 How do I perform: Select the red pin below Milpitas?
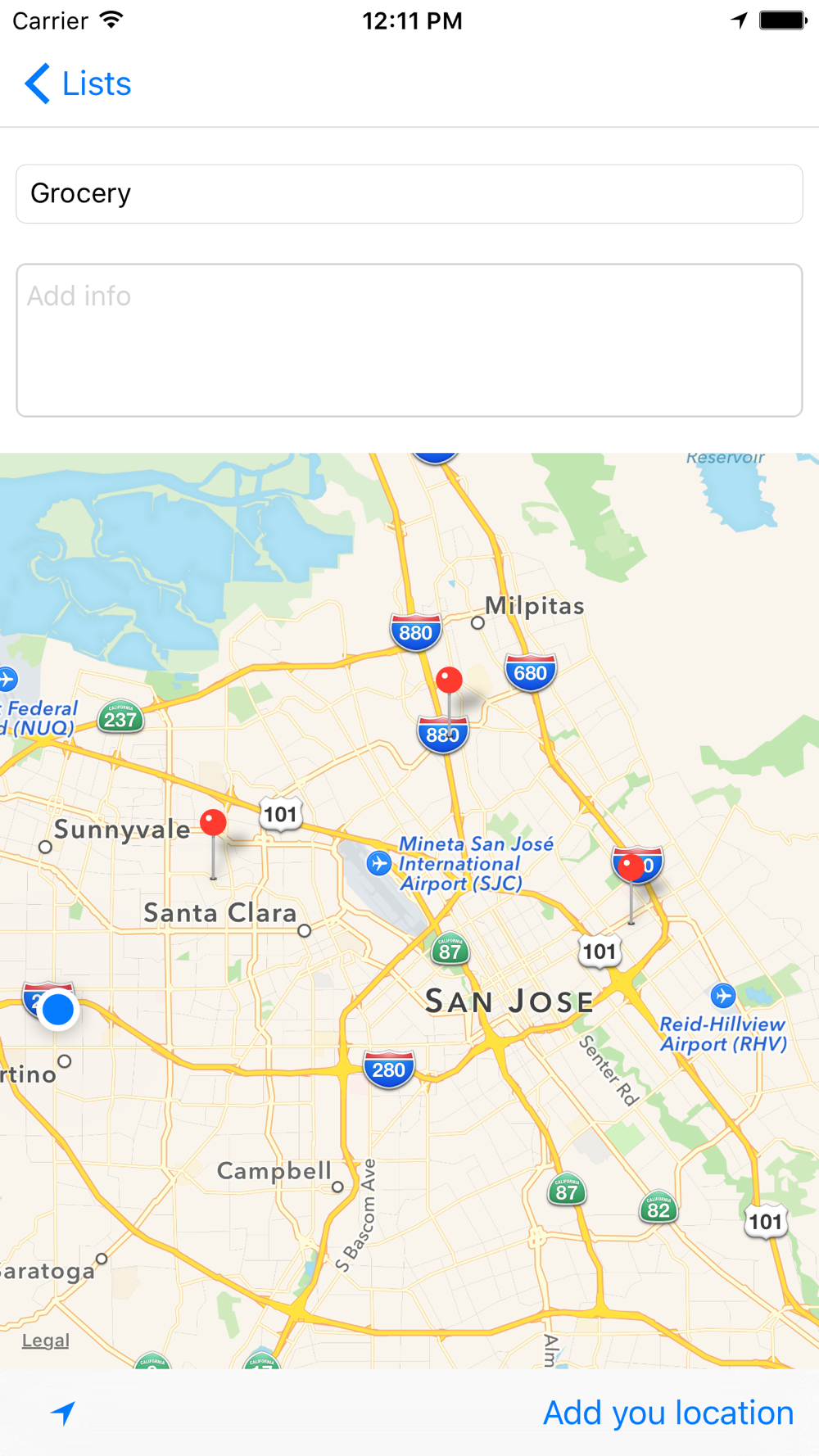449,681
